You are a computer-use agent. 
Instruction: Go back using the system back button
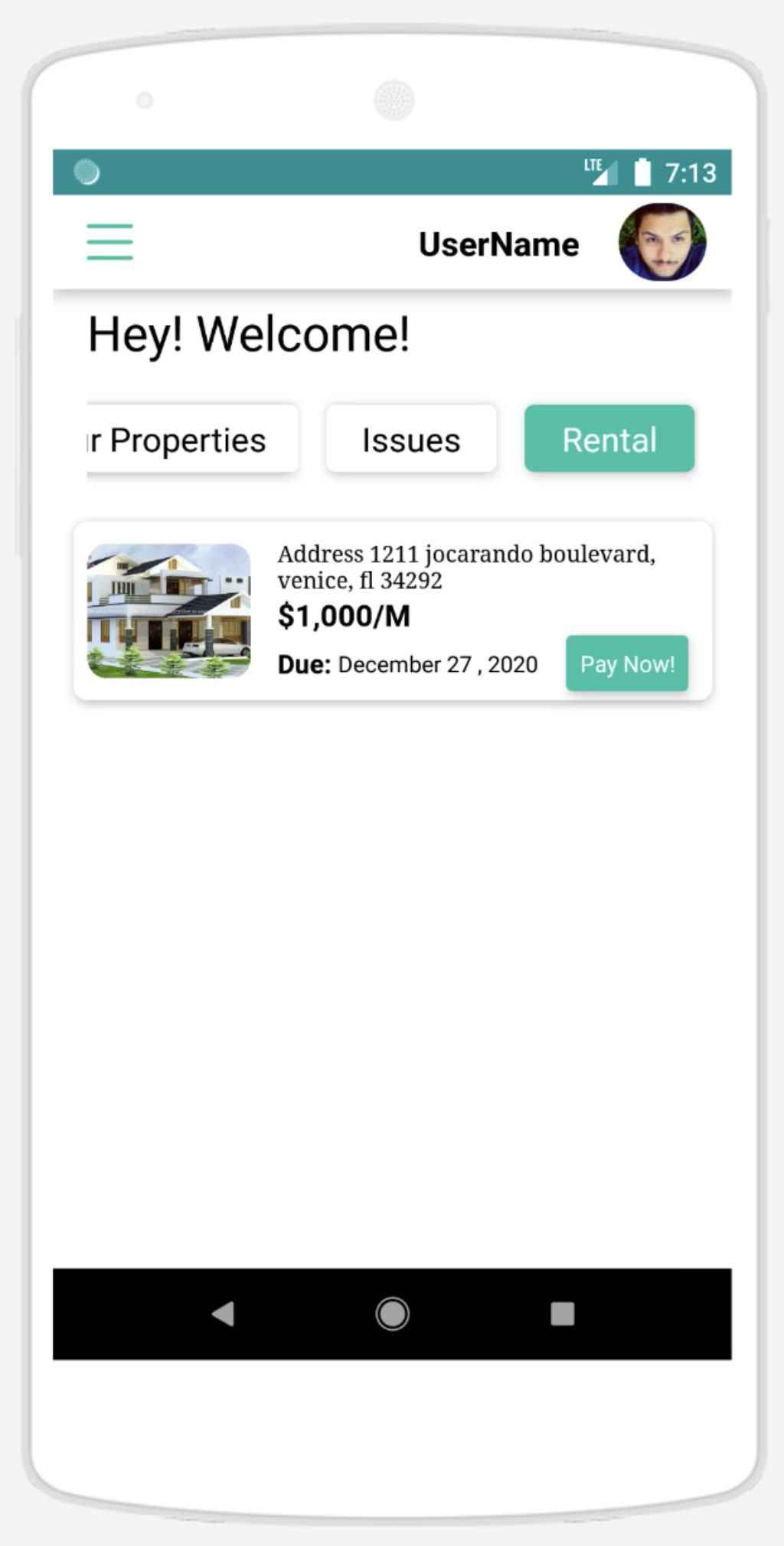coord(223,1314)
